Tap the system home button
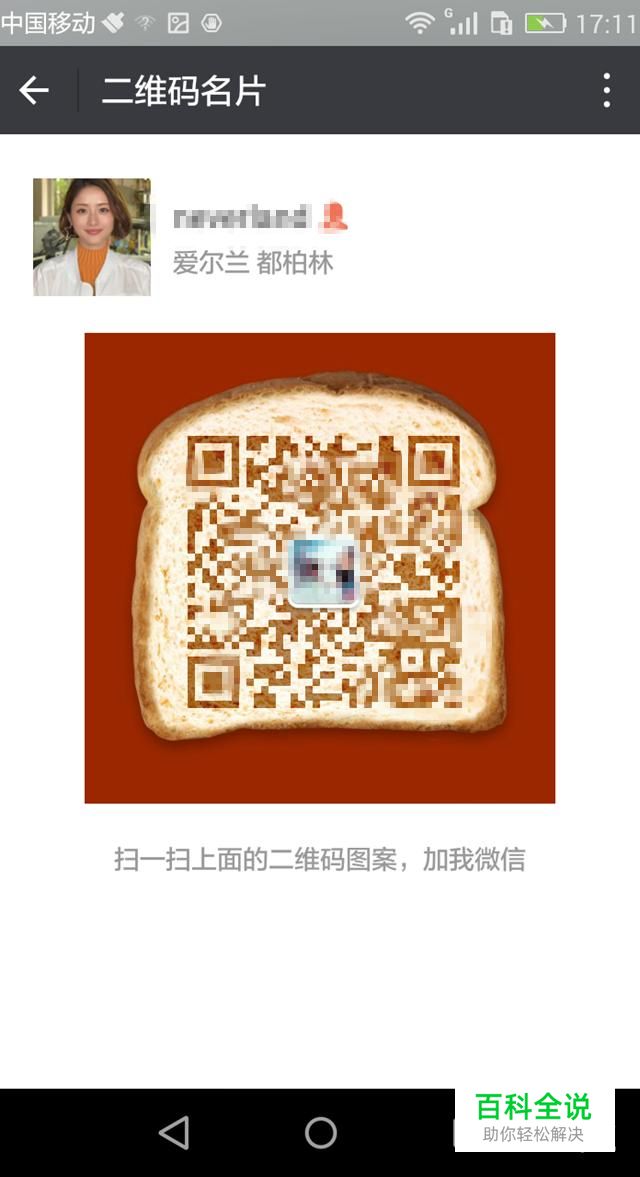This screenshot has height=1177, width=640. click(320, 1132)
